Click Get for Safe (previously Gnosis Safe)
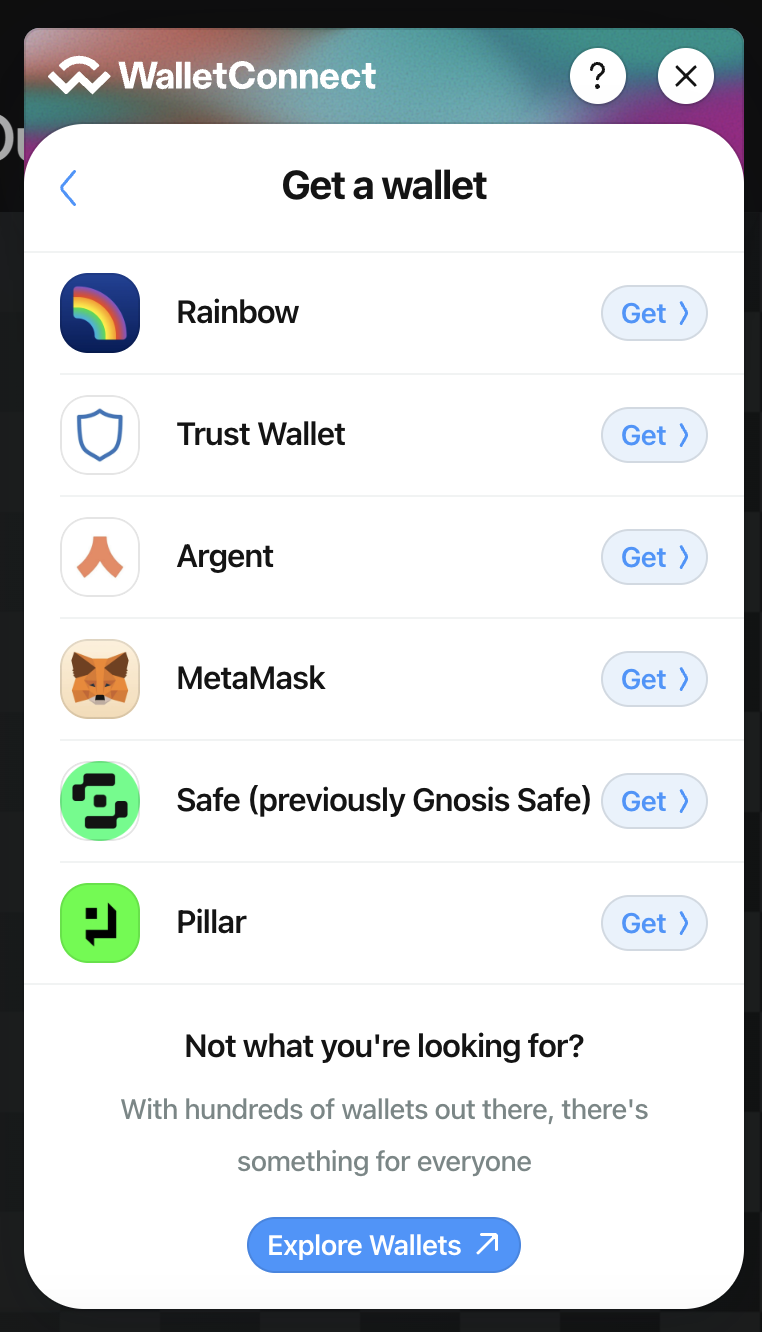 [x=654, y=801]
